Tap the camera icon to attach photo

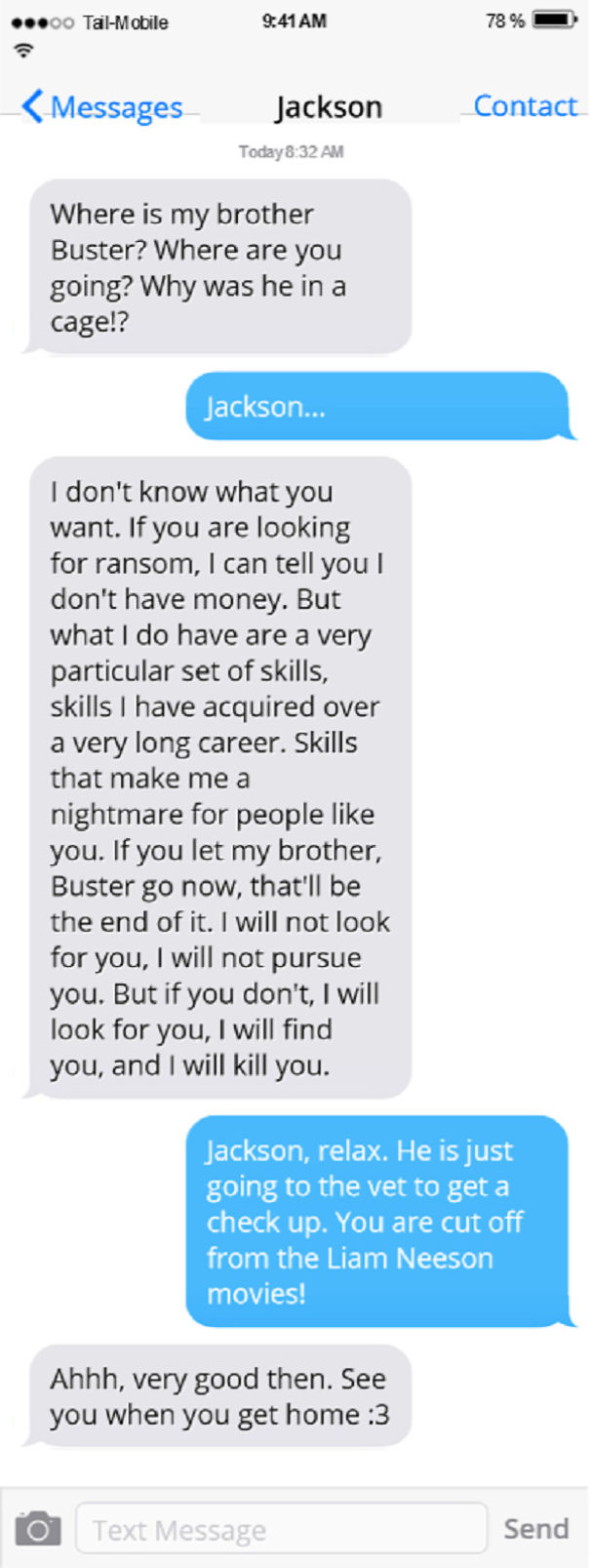pyautogui.click(x=38, y=1528)
